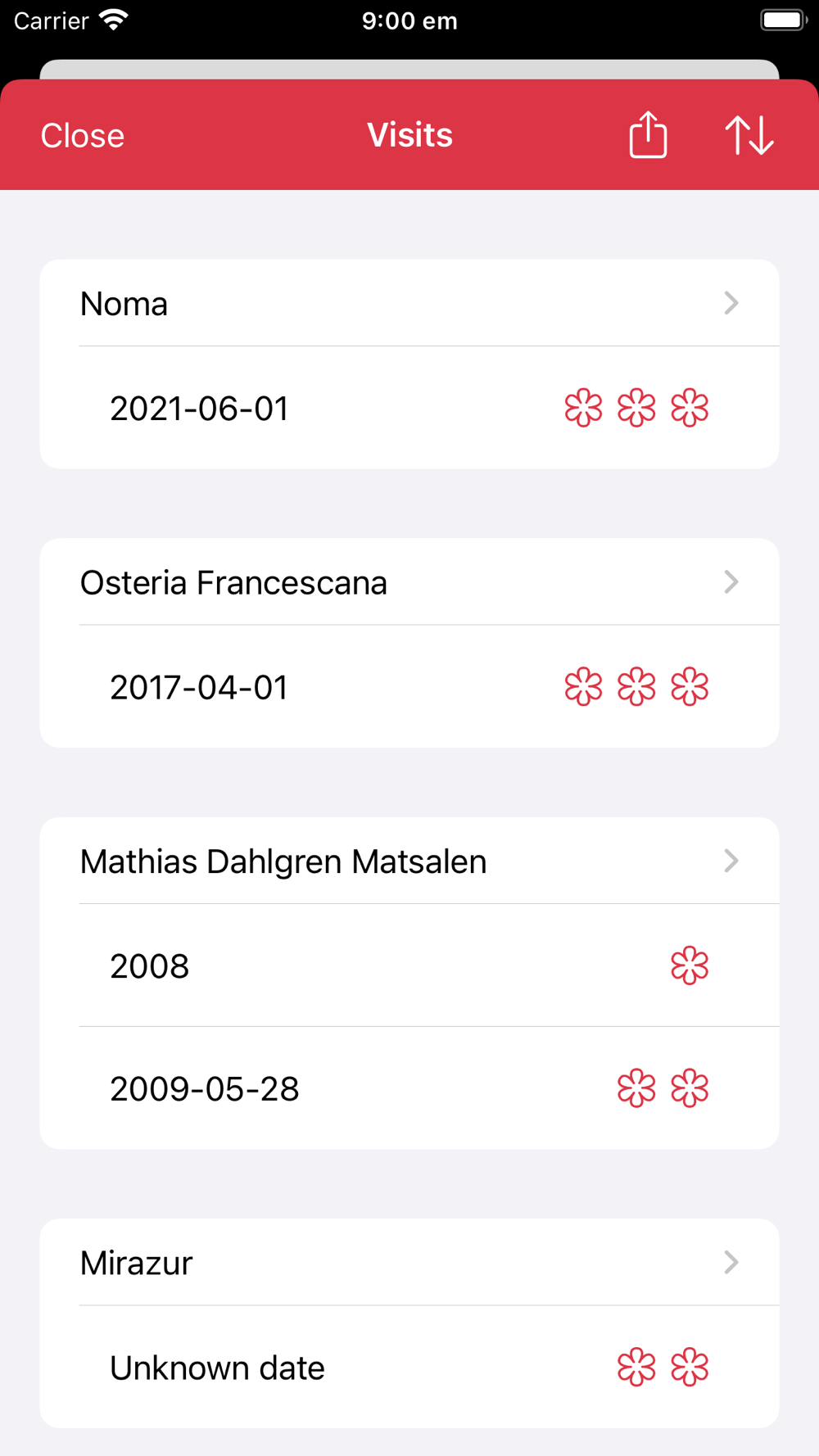Select the 2021-06-01 Noma visit
This screenshot has height=1456, width=819.
point(409,408)
